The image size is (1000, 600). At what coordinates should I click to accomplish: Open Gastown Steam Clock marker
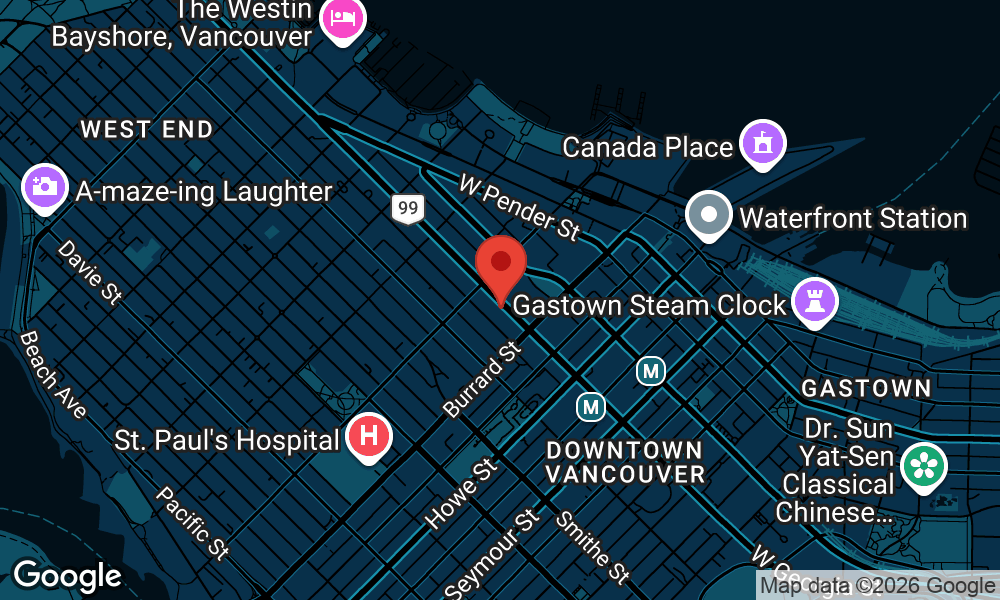click(x=814, y=303)
